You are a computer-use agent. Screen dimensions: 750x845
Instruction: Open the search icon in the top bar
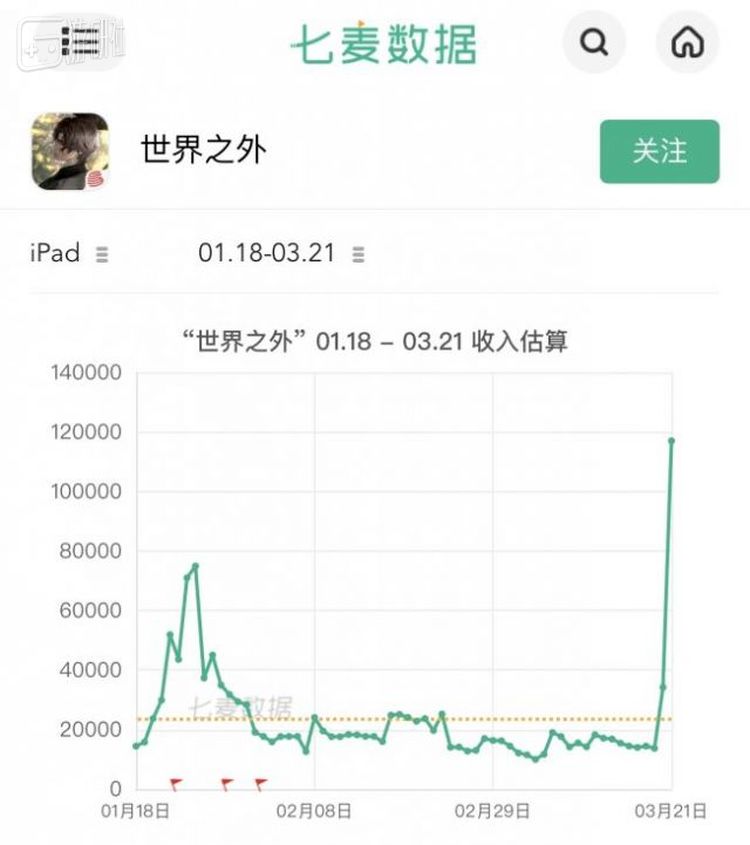coord(595,42)
